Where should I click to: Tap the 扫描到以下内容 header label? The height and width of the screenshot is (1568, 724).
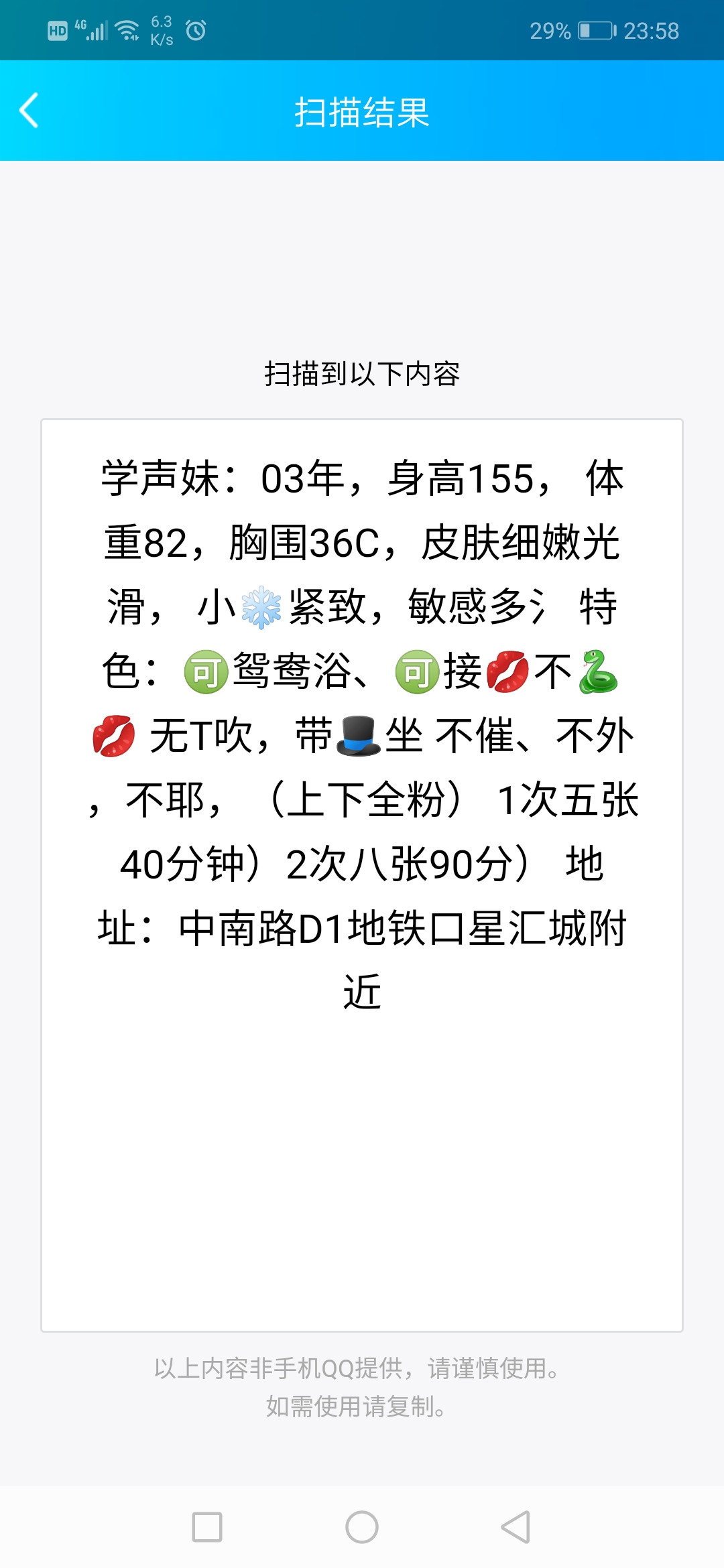[x=362, y=373]
